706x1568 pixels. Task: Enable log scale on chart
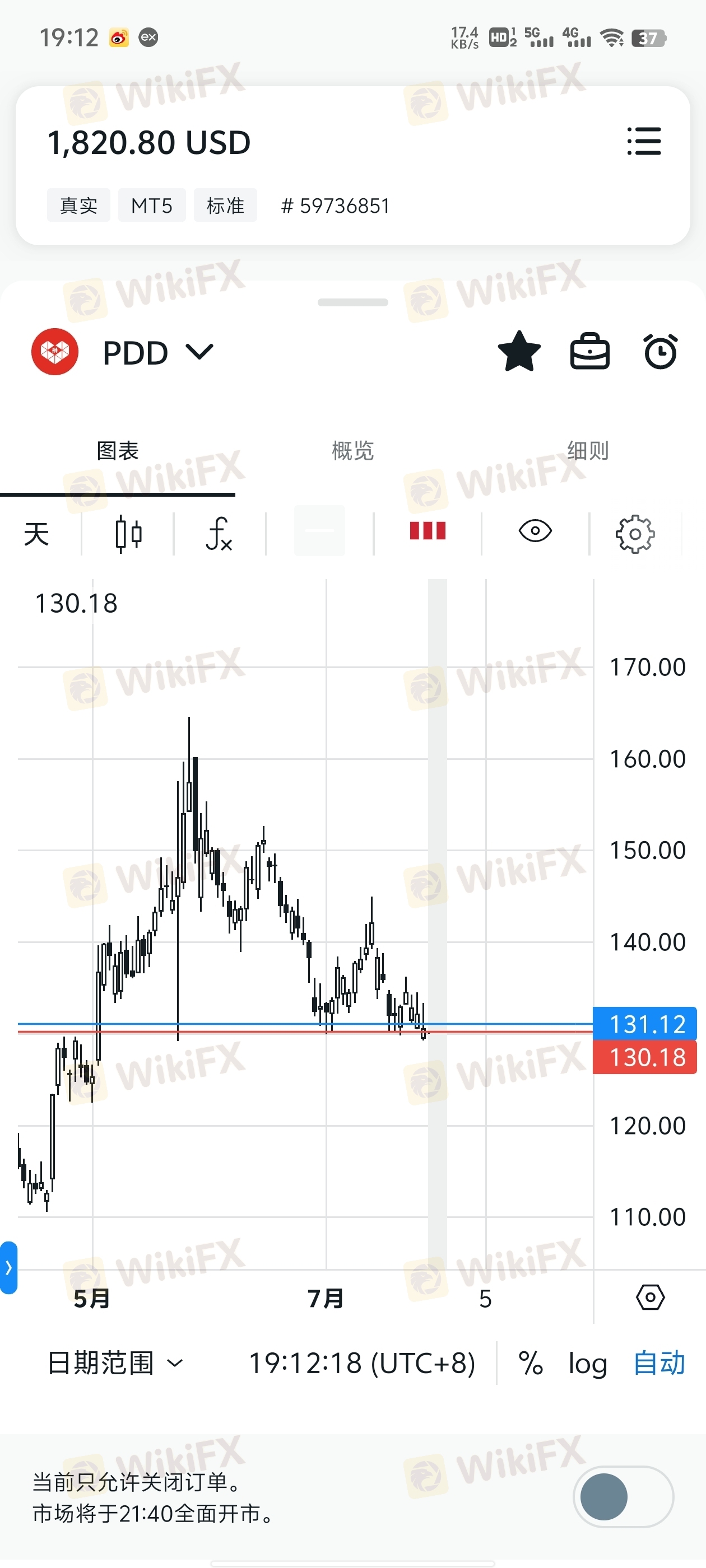pos(587,1363)
